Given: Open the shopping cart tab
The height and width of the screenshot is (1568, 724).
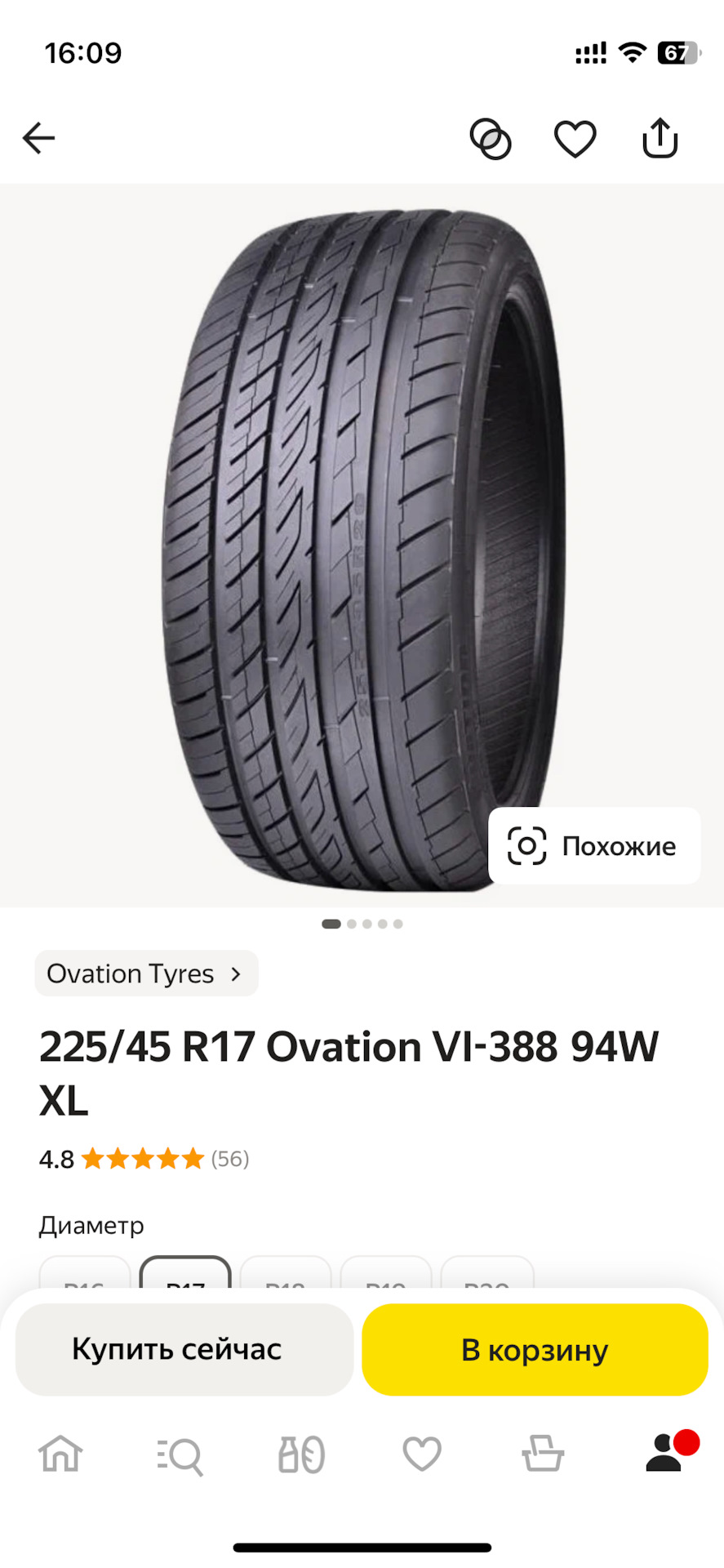Looking at the screenshot, I should 543,1454.
